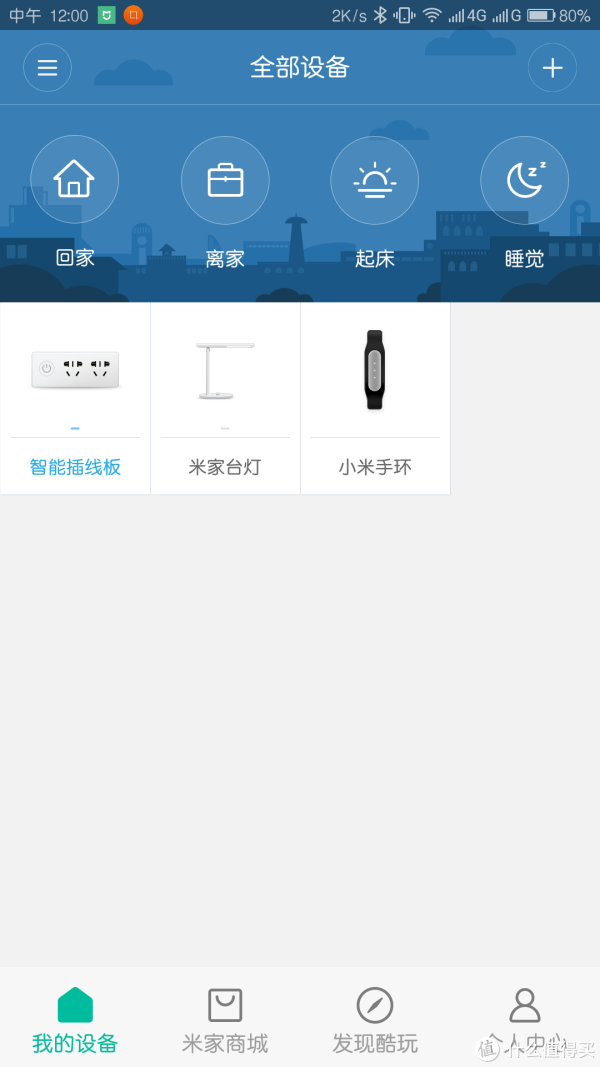Go to the 个人中心 tab

pyautogui.click(x=524, y=1019)
